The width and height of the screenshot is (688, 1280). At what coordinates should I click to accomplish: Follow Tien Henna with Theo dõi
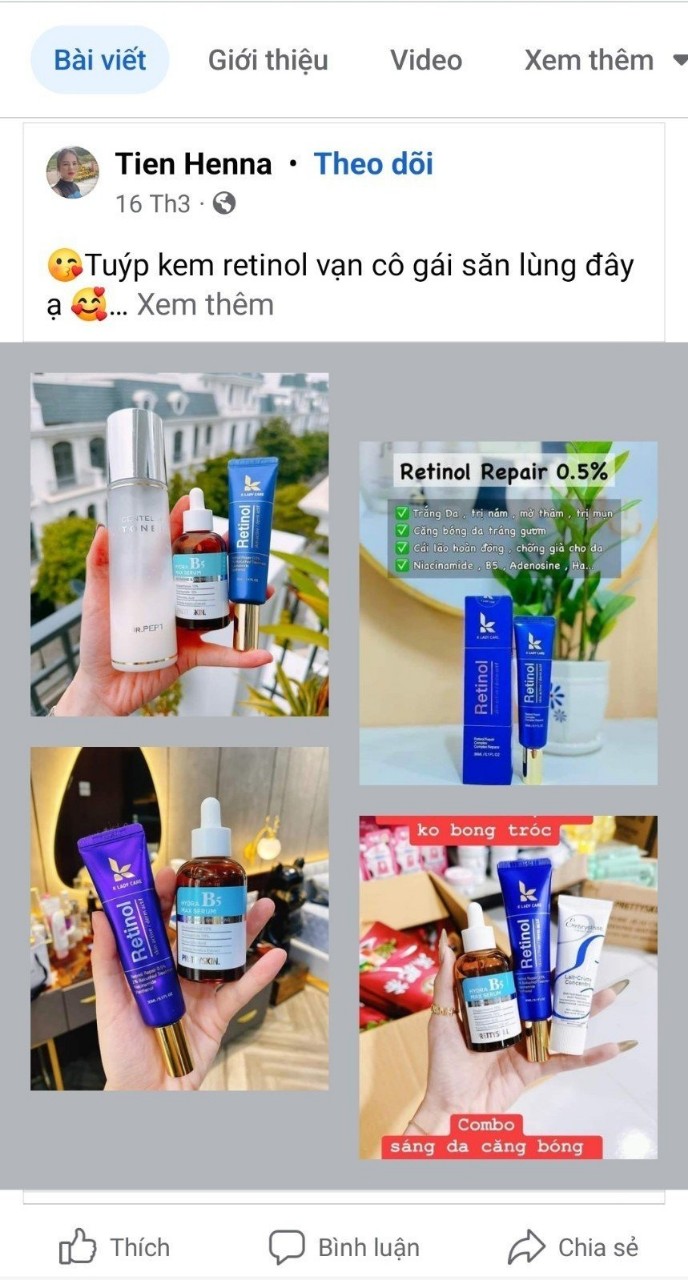[373, 164]
